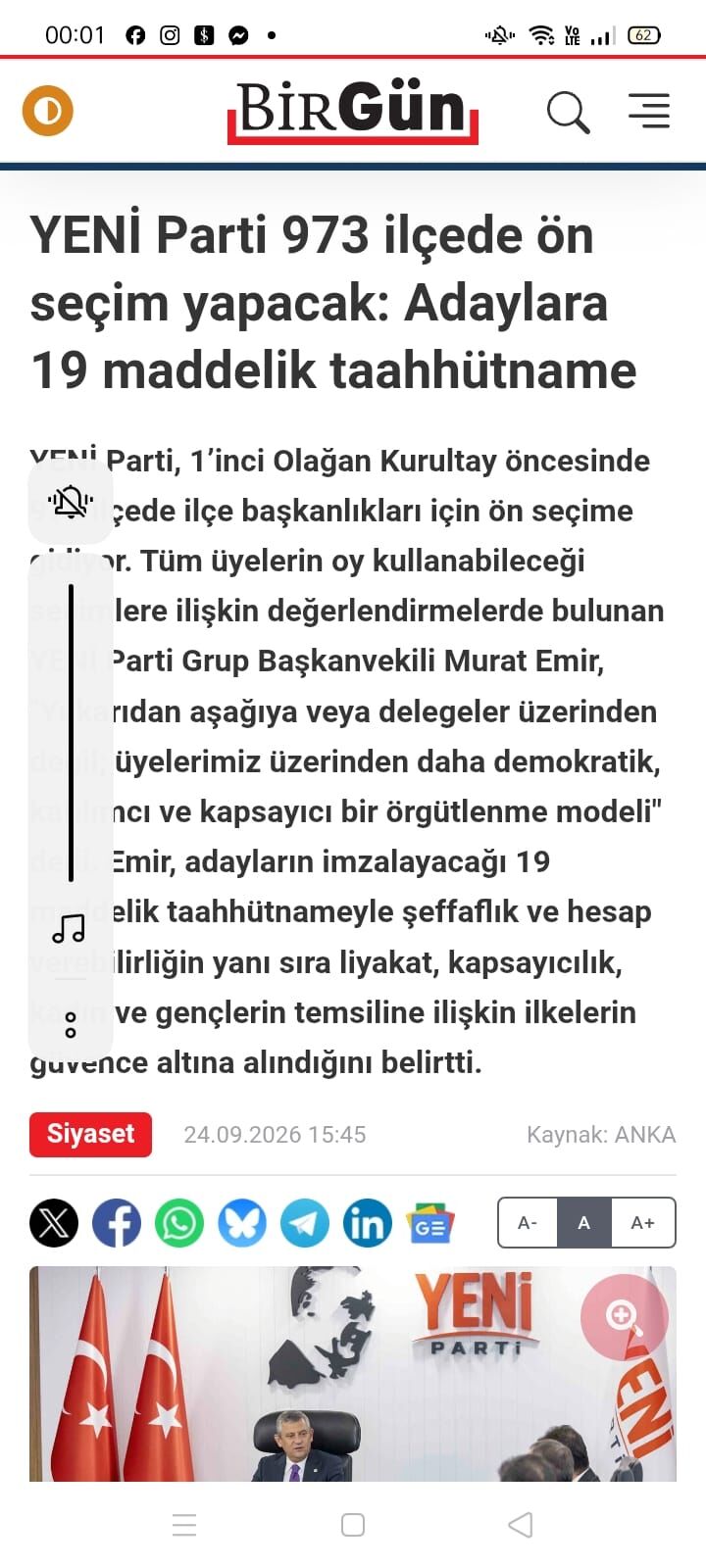Tap the mute bell in volume panel

71,503
